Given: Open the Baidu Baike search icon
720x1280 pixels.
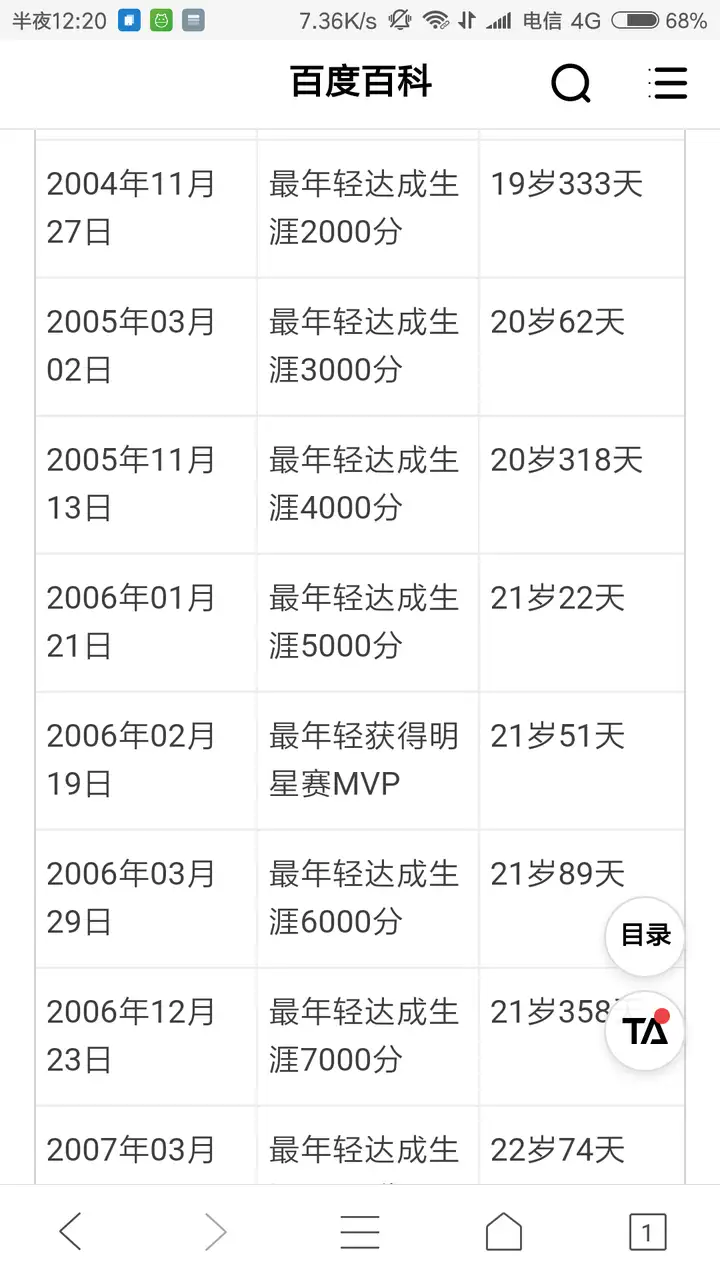Looking at the screenshot, I should click(571, 84).
